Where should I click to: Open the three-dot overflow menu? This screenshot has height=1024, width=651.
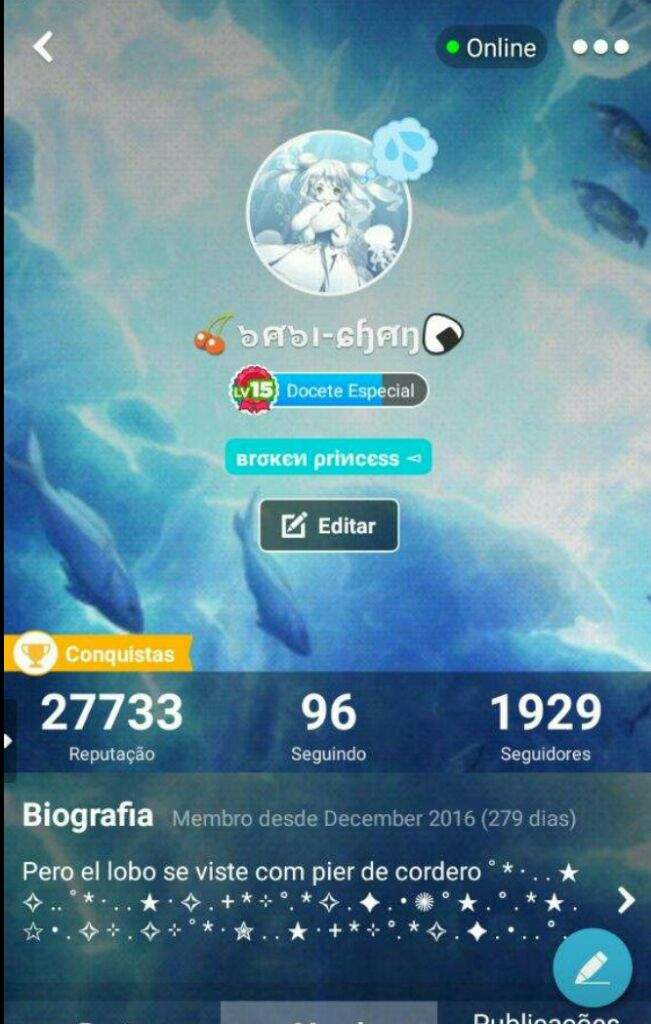click(600, 47)
